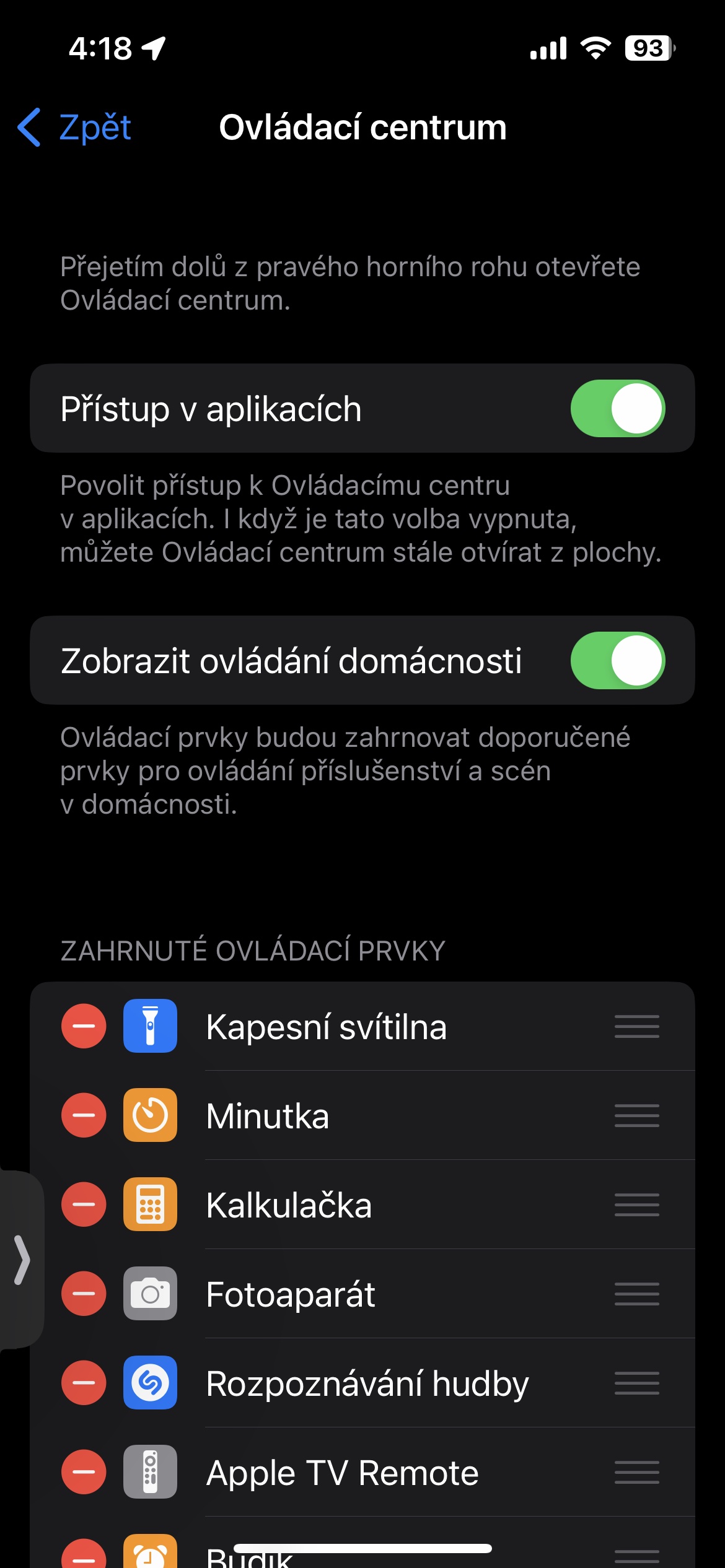Tap the reorder handle for Fotoaparát
Image resolution: width=725 pixels, height=1568 pixels.
pos(636,1294)
